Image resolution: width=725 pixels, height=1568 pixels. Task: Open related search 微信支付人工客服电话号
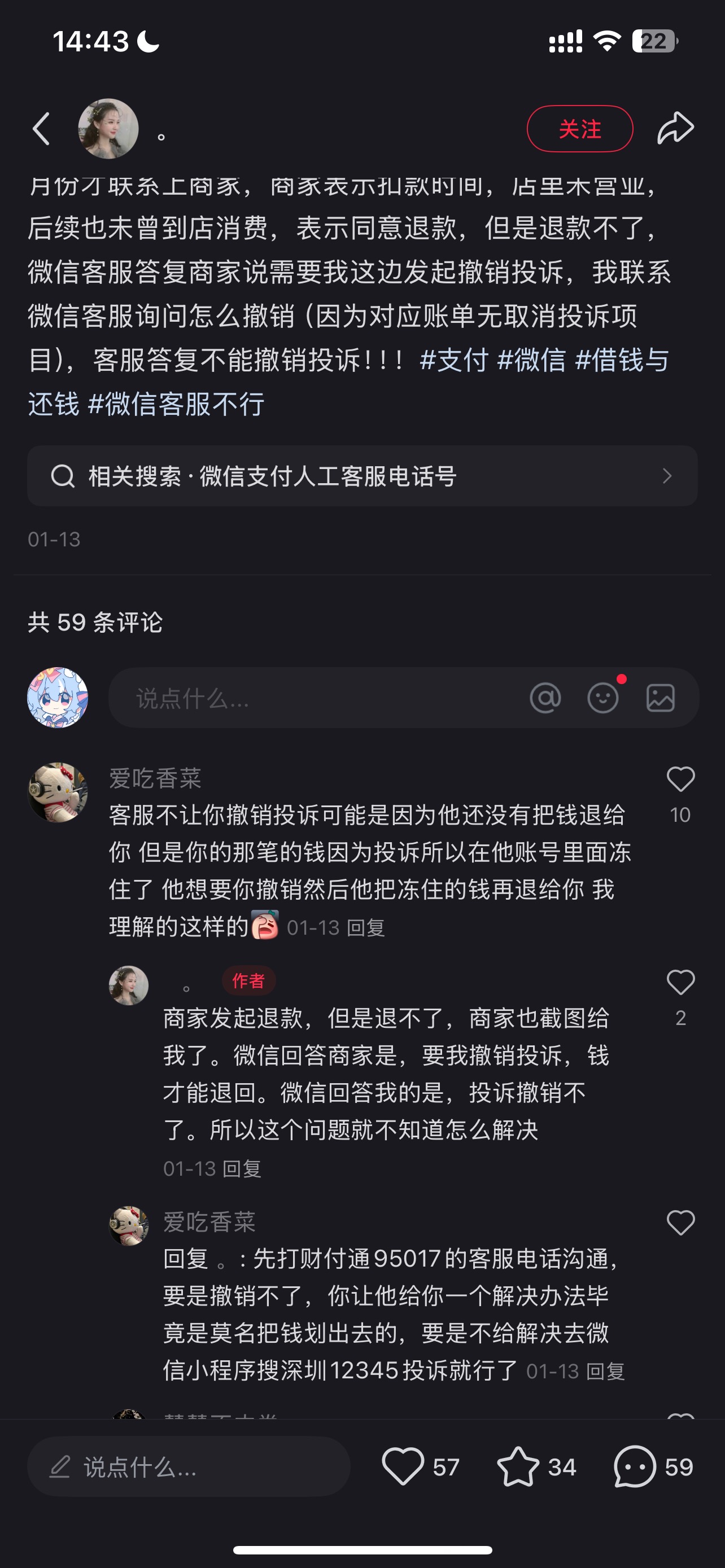click(362, 476)
